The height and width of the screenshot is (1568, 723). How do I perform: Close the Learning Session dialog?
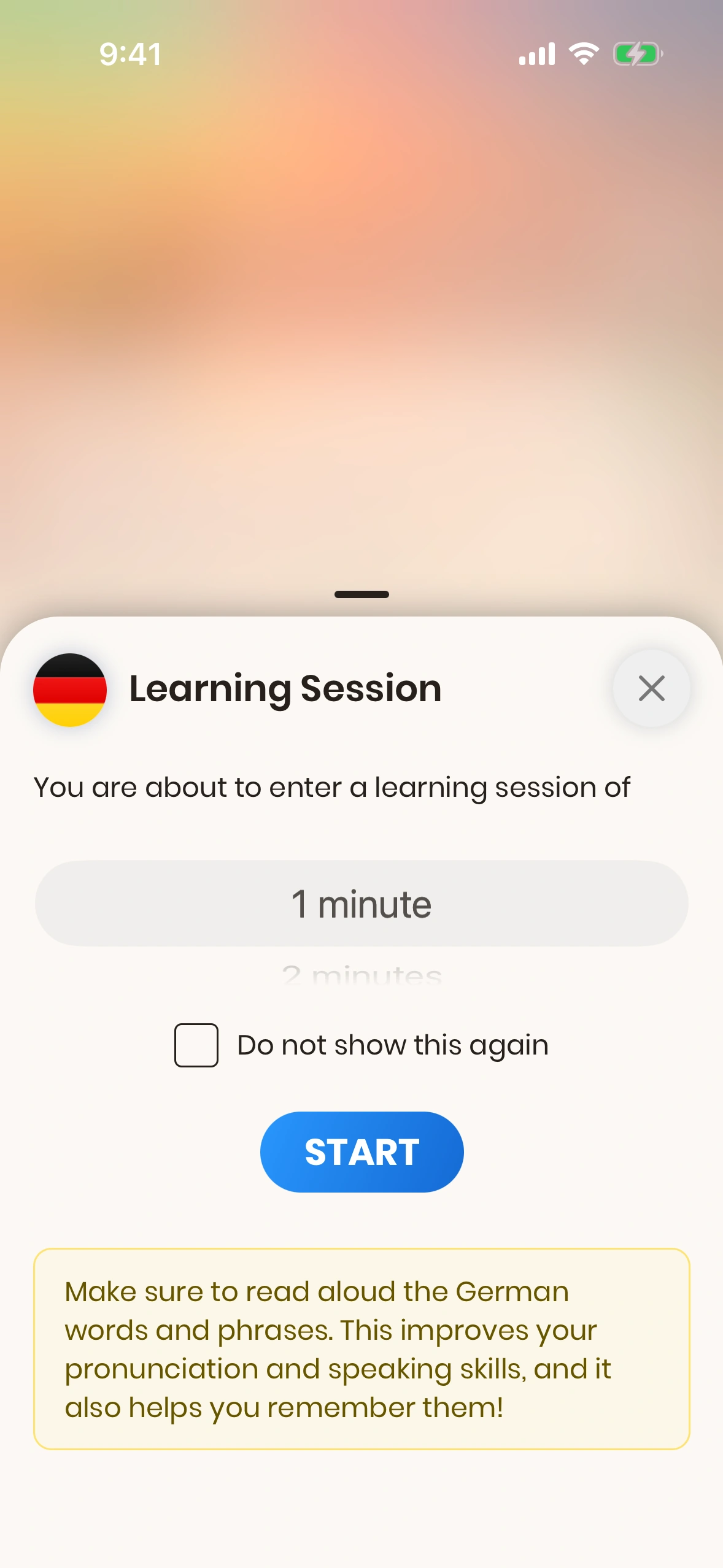(651, 688)
